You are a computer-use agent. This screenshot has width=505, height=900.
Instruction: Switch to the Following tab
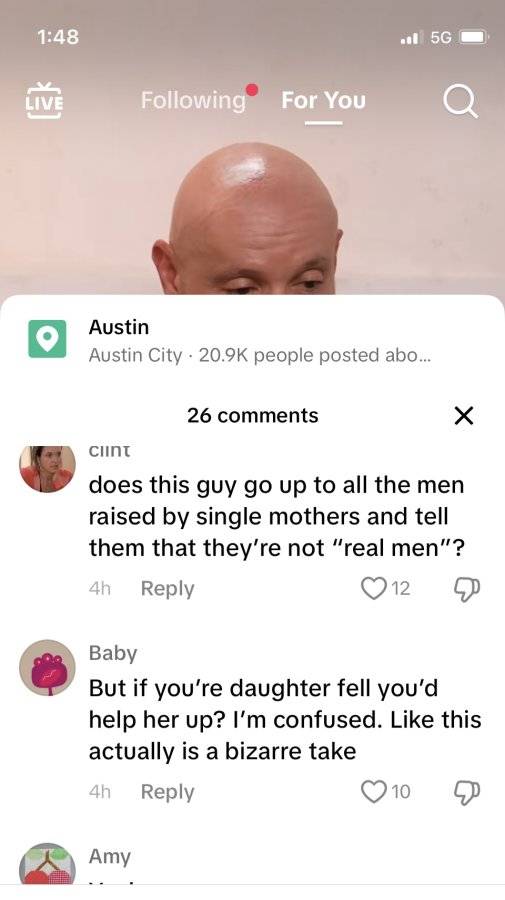coord(193,100)
